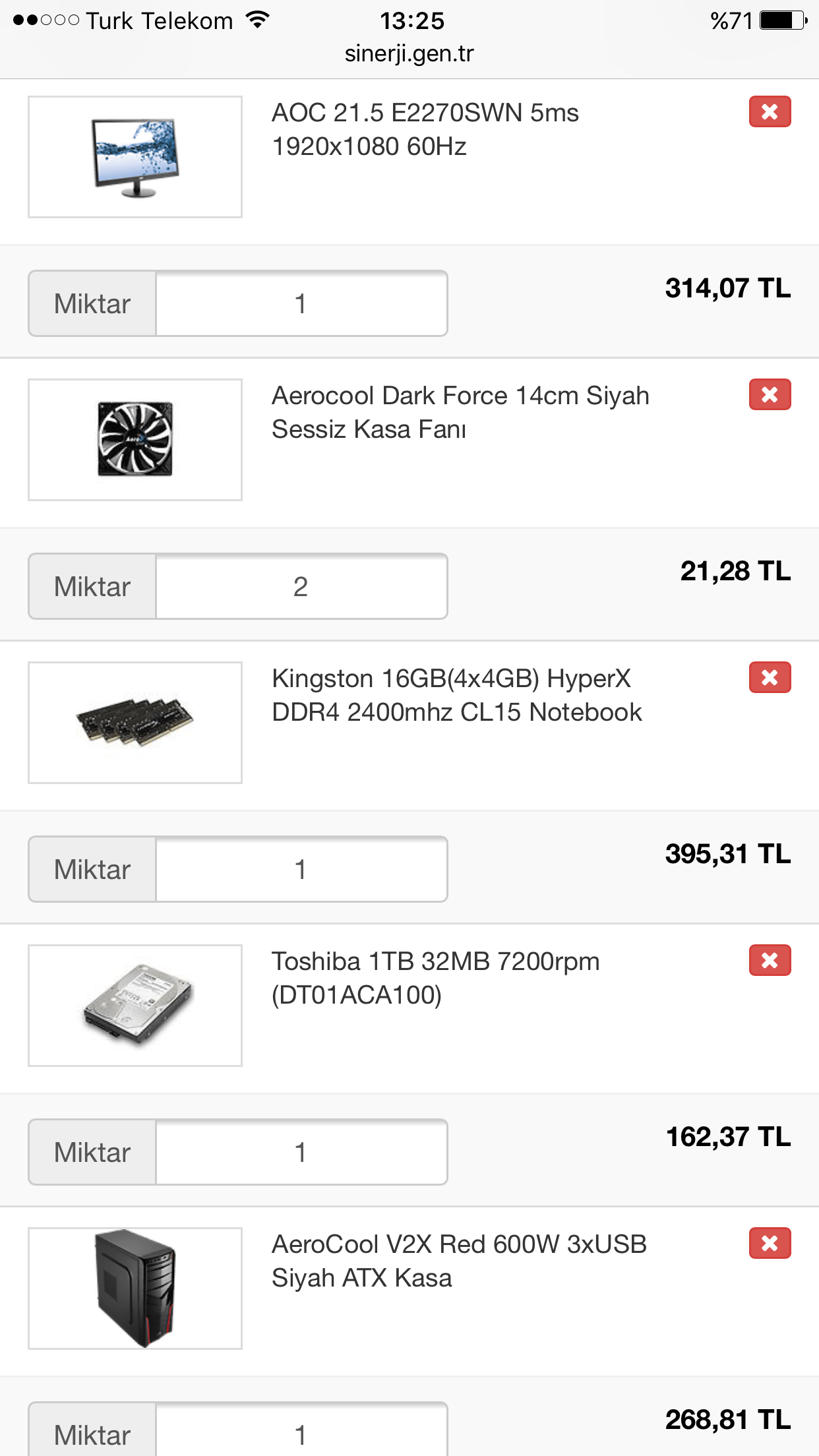This screenshot has width=819, height=1456.
Task: Edit quantity field for Toshiba 1TB drive
Action: click(x=301, y=1153)
